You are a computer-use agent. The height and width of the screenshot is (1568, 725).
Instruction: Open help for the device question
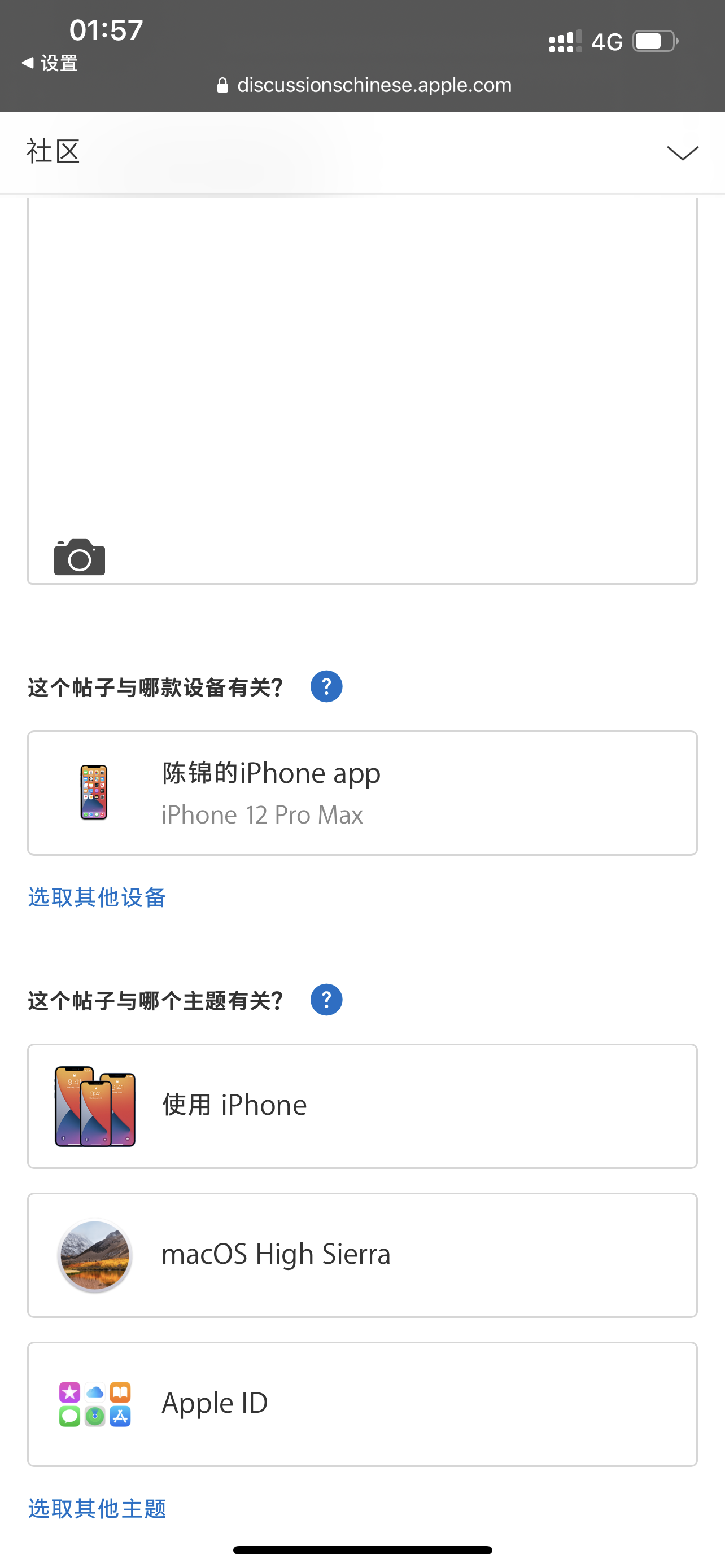326,686
